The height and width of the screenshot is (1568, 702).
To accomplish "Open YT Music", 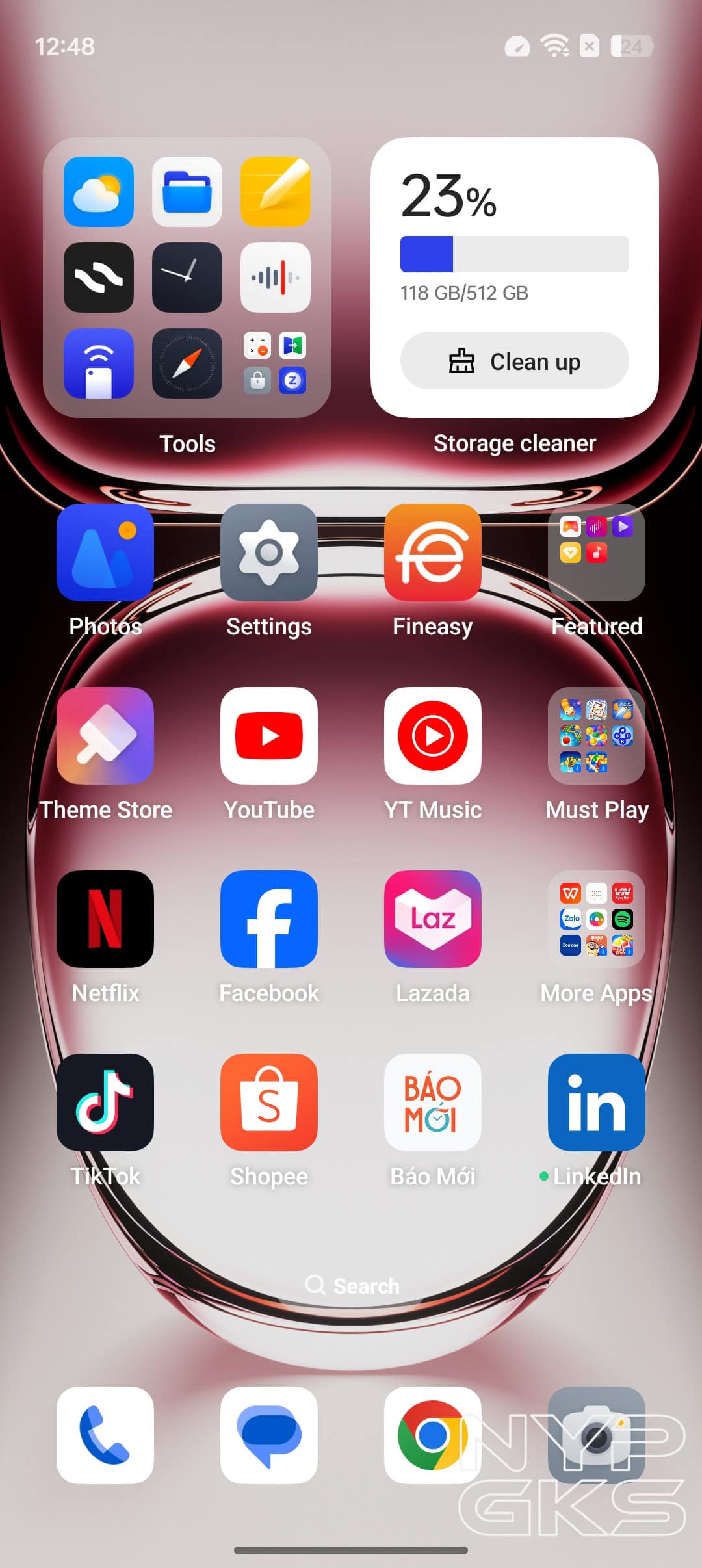I will tap(433, 735).
